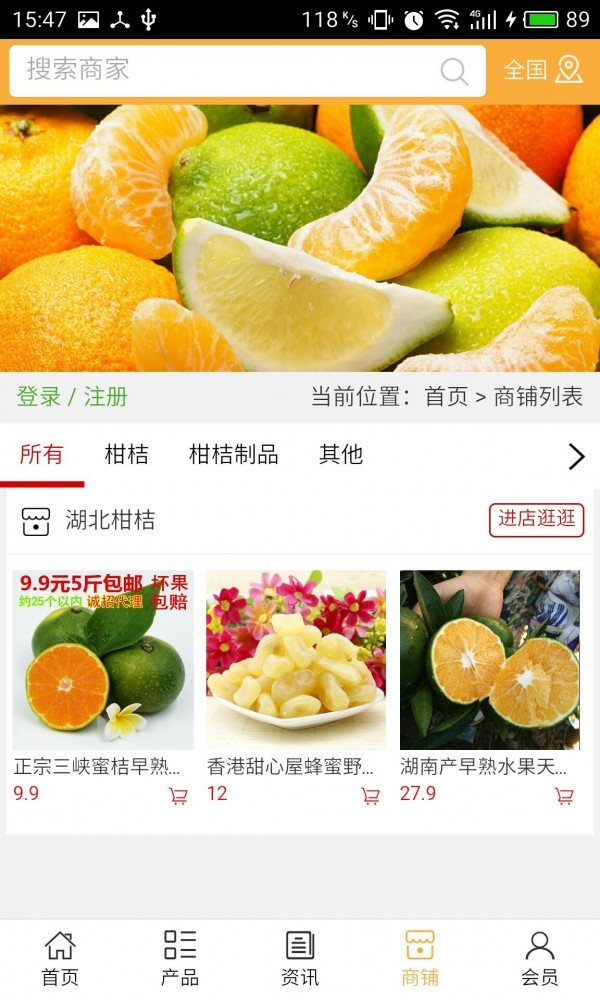The height and width of the screenshot is (1000, 600).
Task: Add the 27.9 item to cart
Action: [564, 796]
